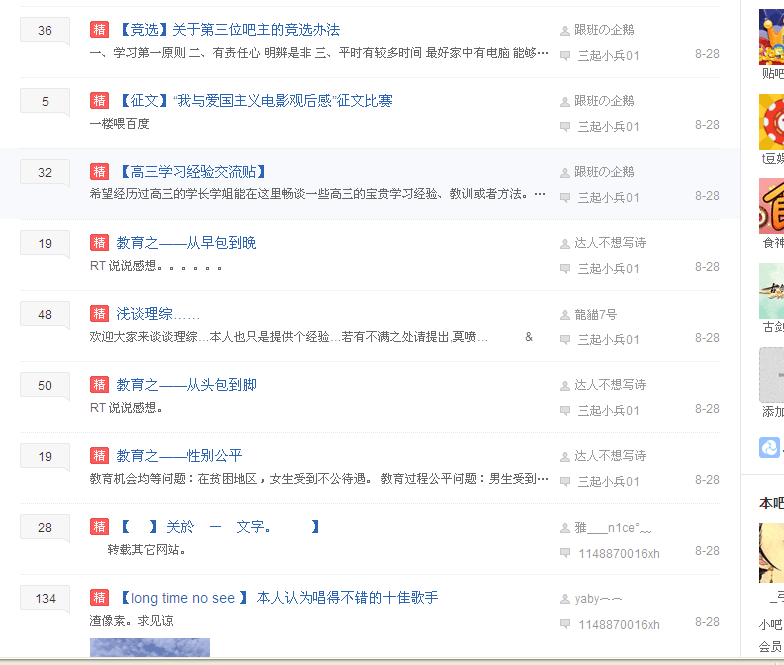View profile of author yaby

[x=598, y=599]
